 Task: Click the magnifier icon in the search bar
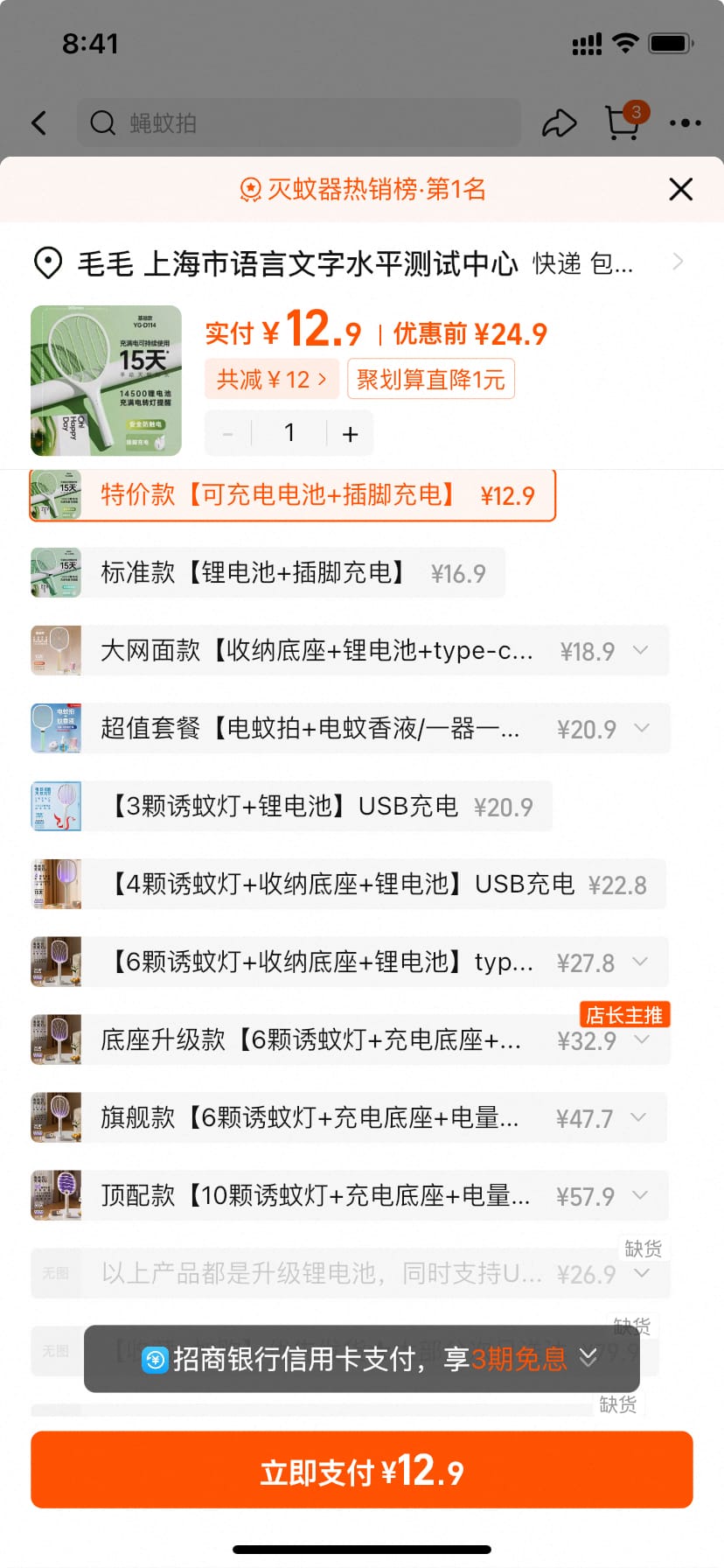[102, 122]
